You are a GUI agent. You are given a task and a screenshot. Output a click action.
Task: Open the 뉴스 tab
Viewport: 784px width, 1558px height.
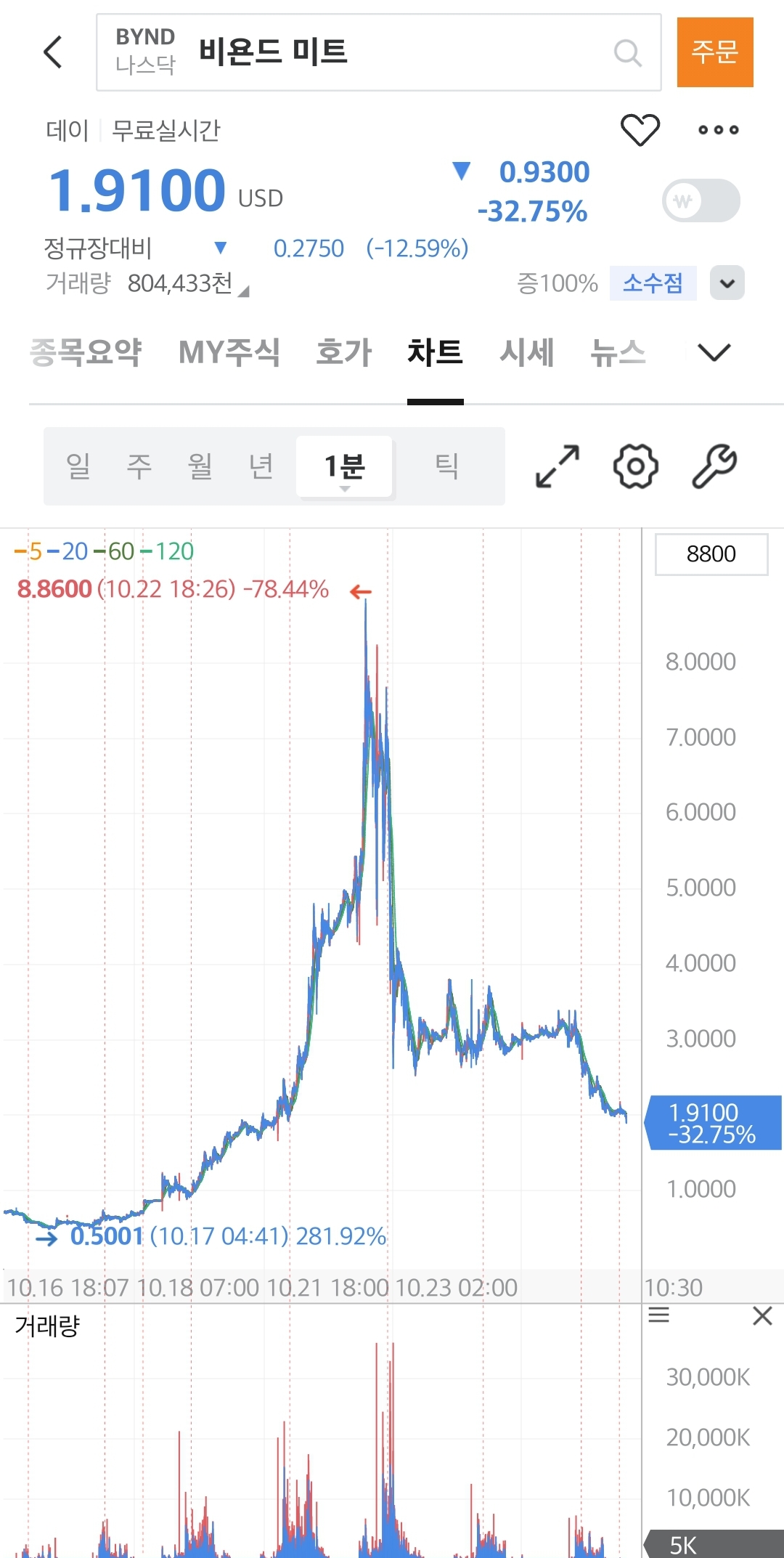(x=618, y=353)
